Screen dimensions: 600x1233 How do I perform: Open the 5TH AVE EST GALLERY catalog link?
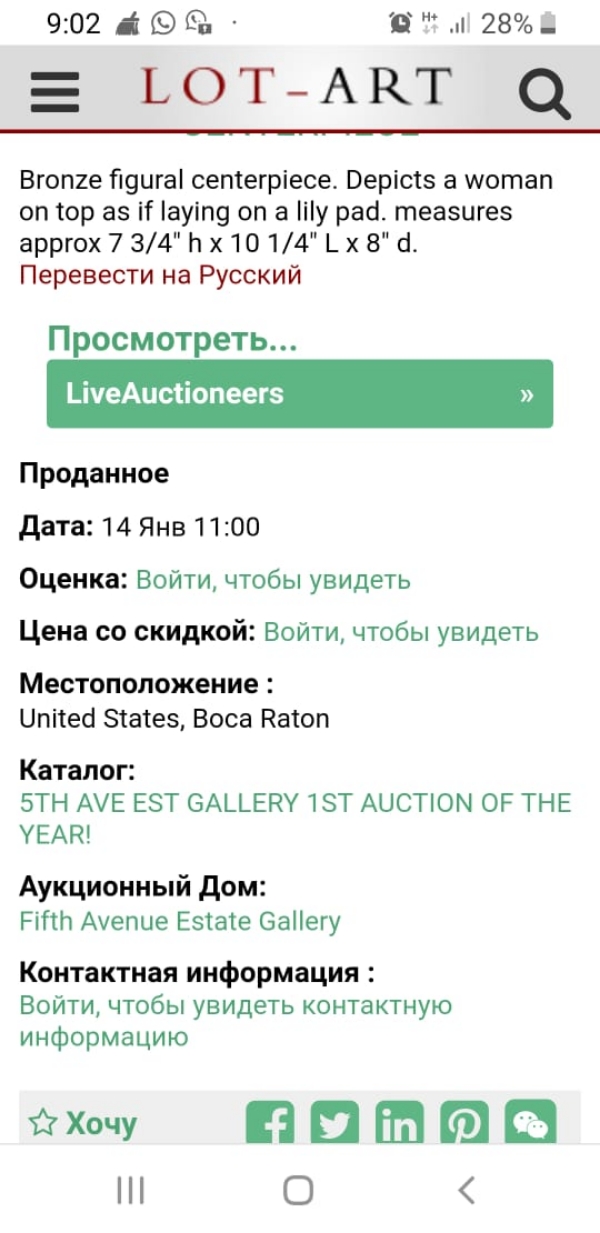click(295, 818)
